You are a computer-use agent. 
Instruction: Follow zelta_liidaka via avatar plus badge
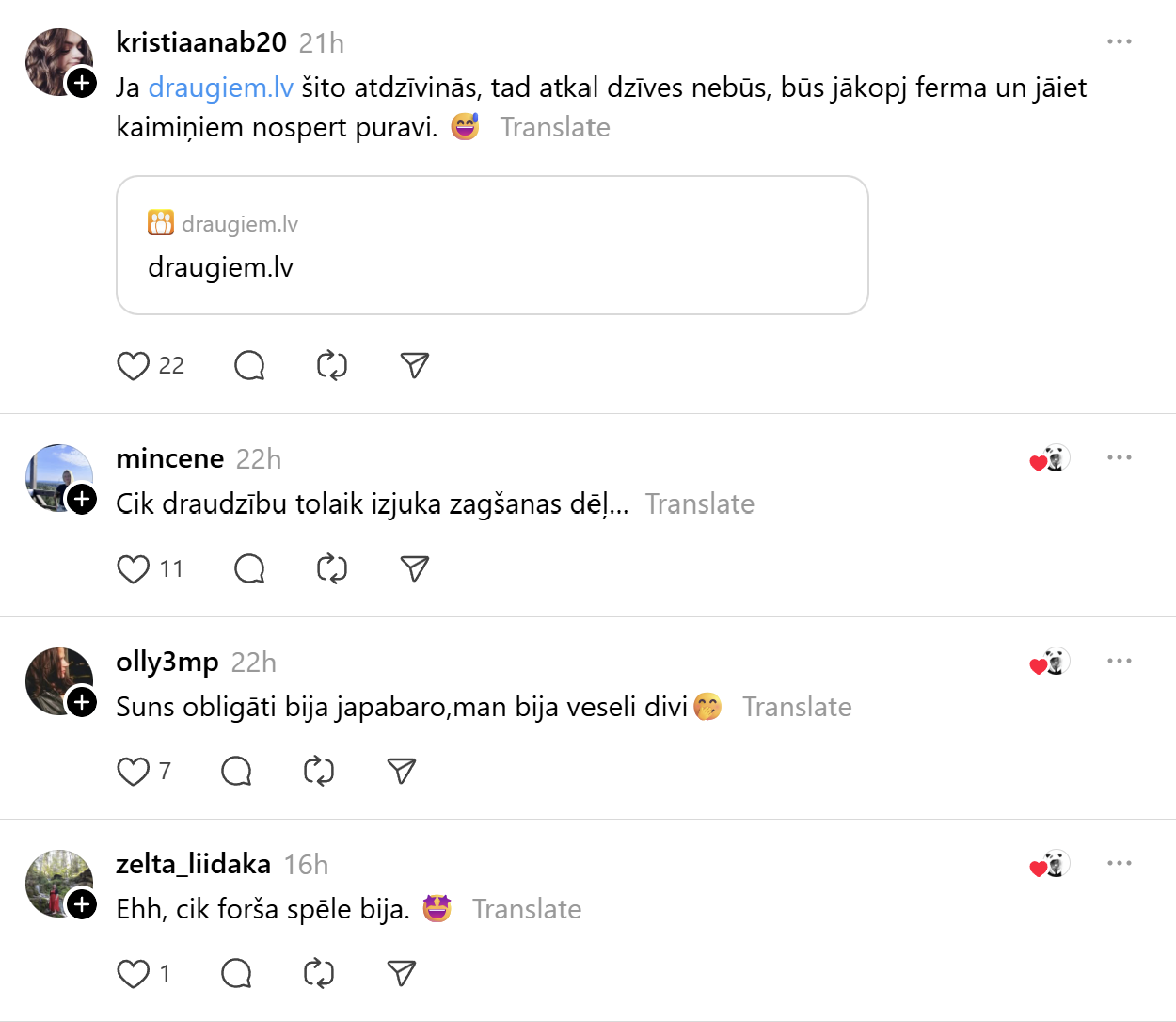82,904
